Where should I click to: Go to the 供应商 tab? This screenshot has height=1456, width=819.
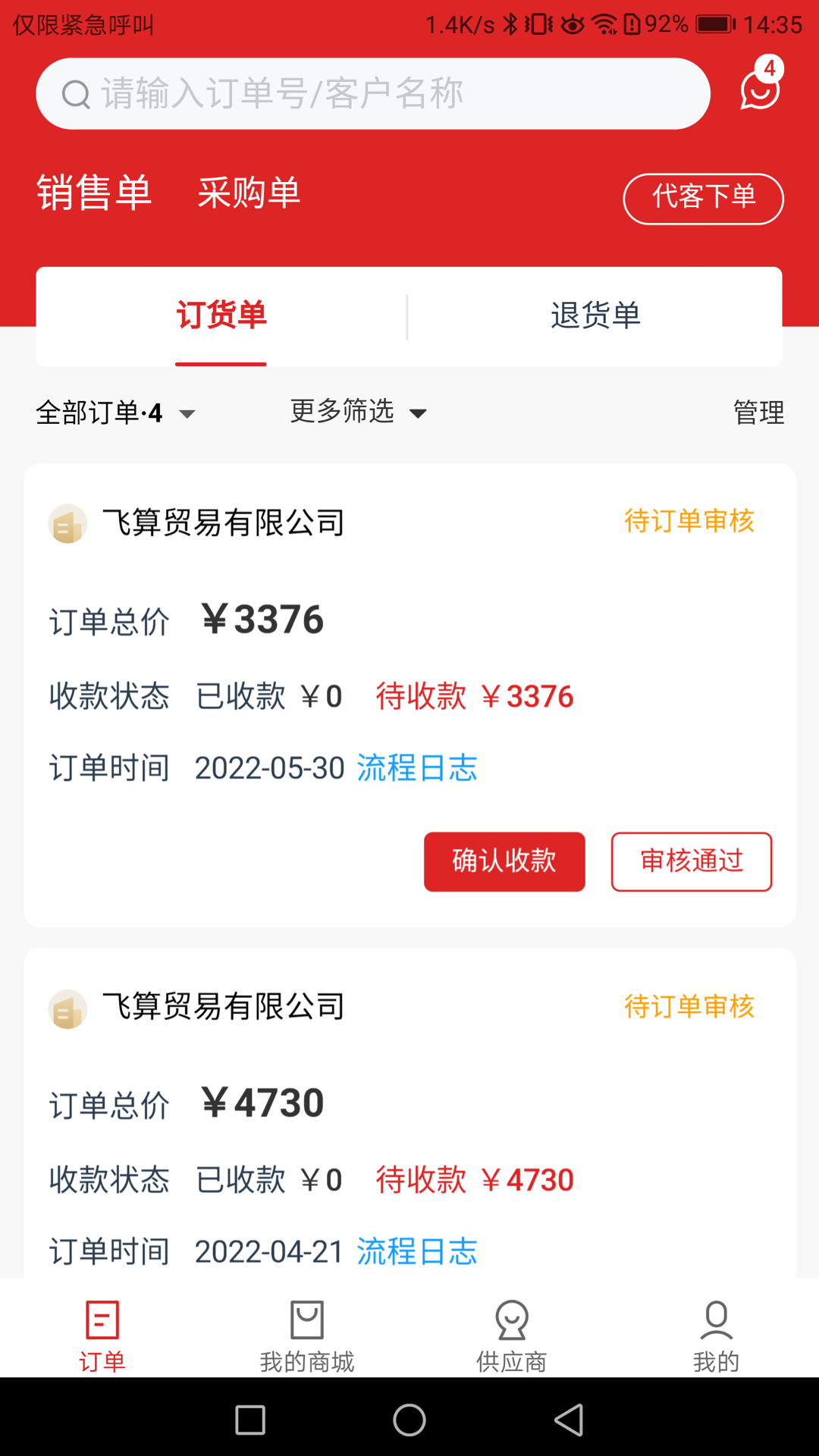[x=512, y=1336]
